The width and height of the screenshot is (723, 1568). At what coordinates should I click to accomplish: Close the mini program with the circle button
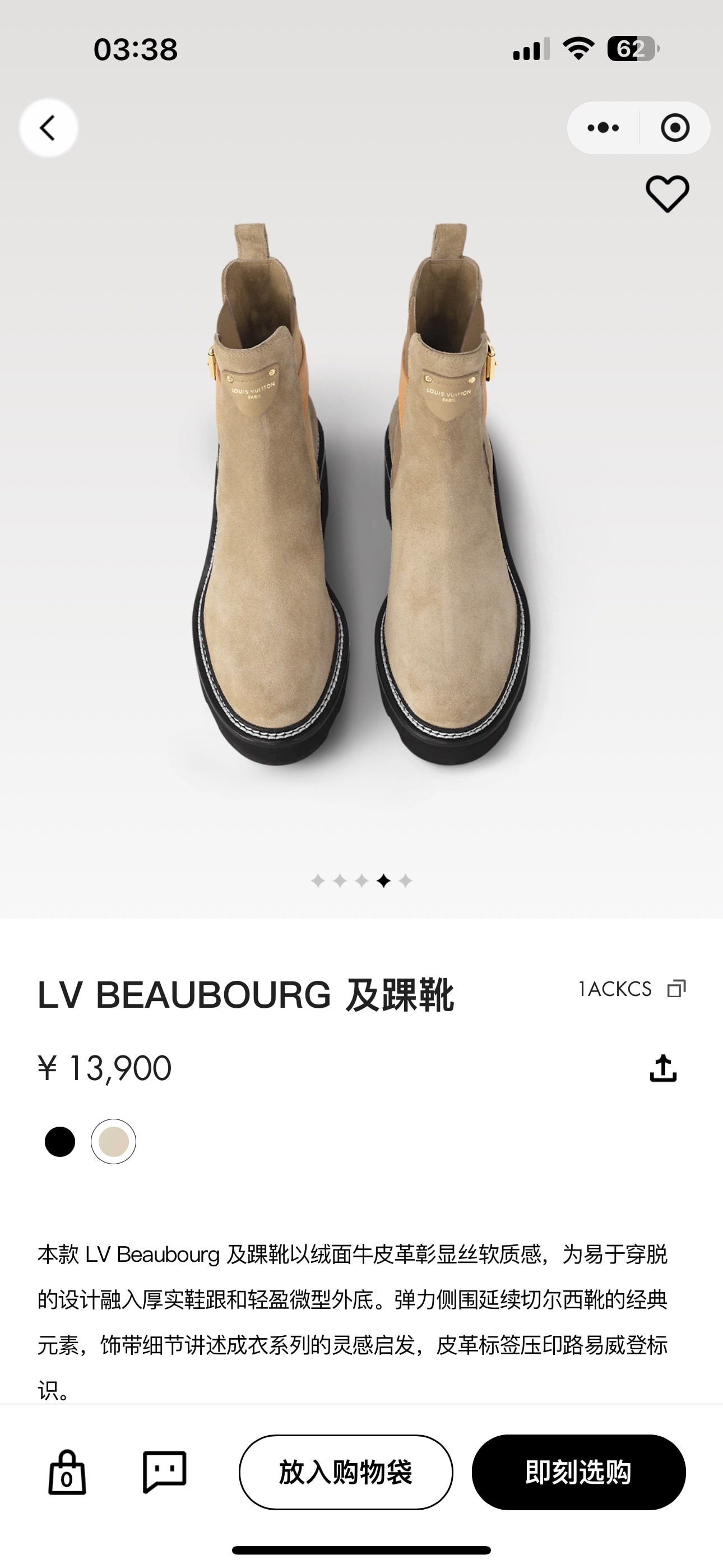pyautogui.click(x=674, y=128)
